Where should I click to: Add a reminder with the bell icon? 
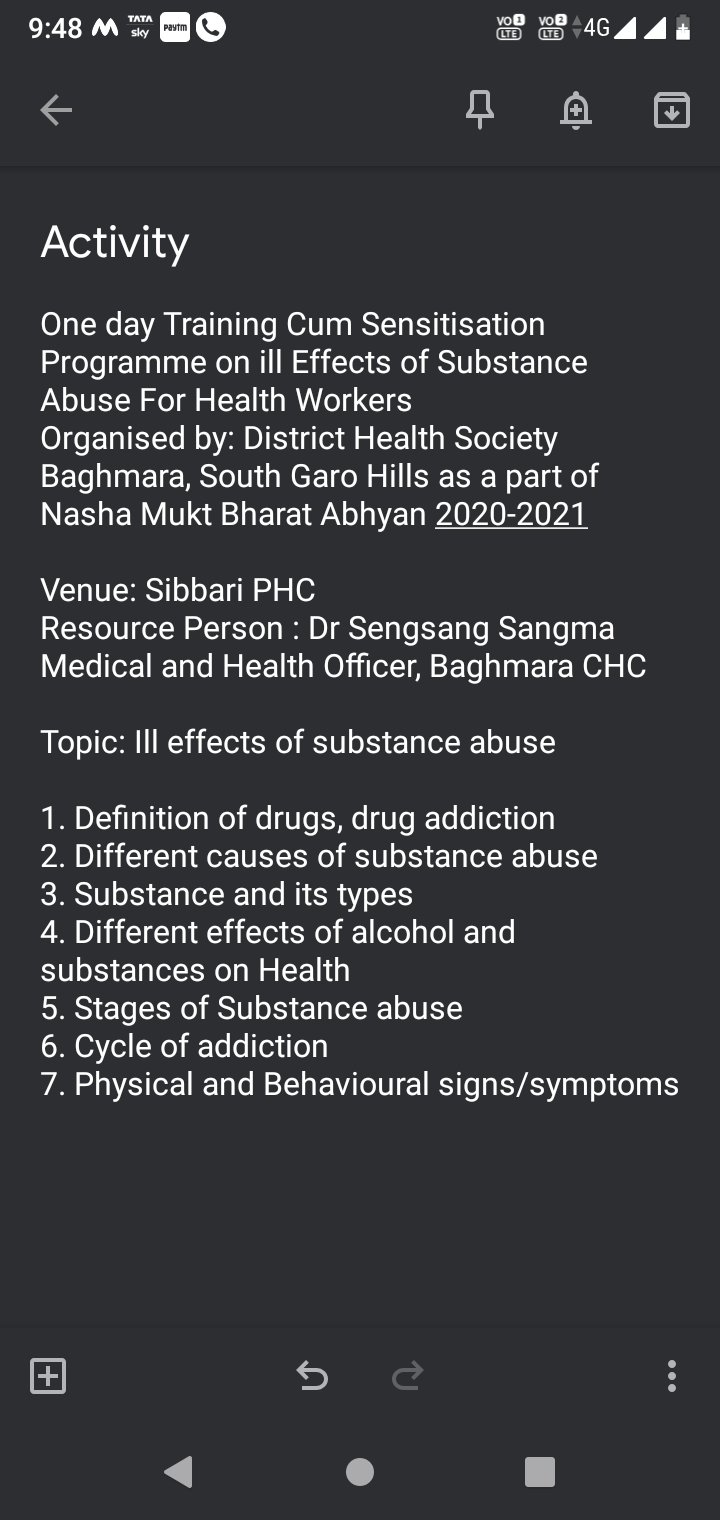[575, 110]
